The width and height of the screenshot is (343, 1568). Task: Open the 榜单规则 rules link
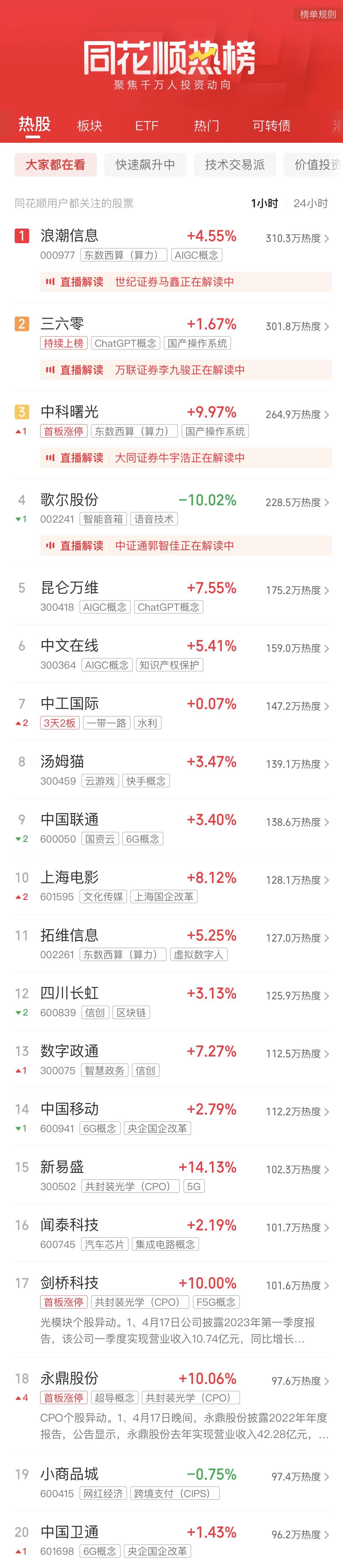(x=317, y=14)
